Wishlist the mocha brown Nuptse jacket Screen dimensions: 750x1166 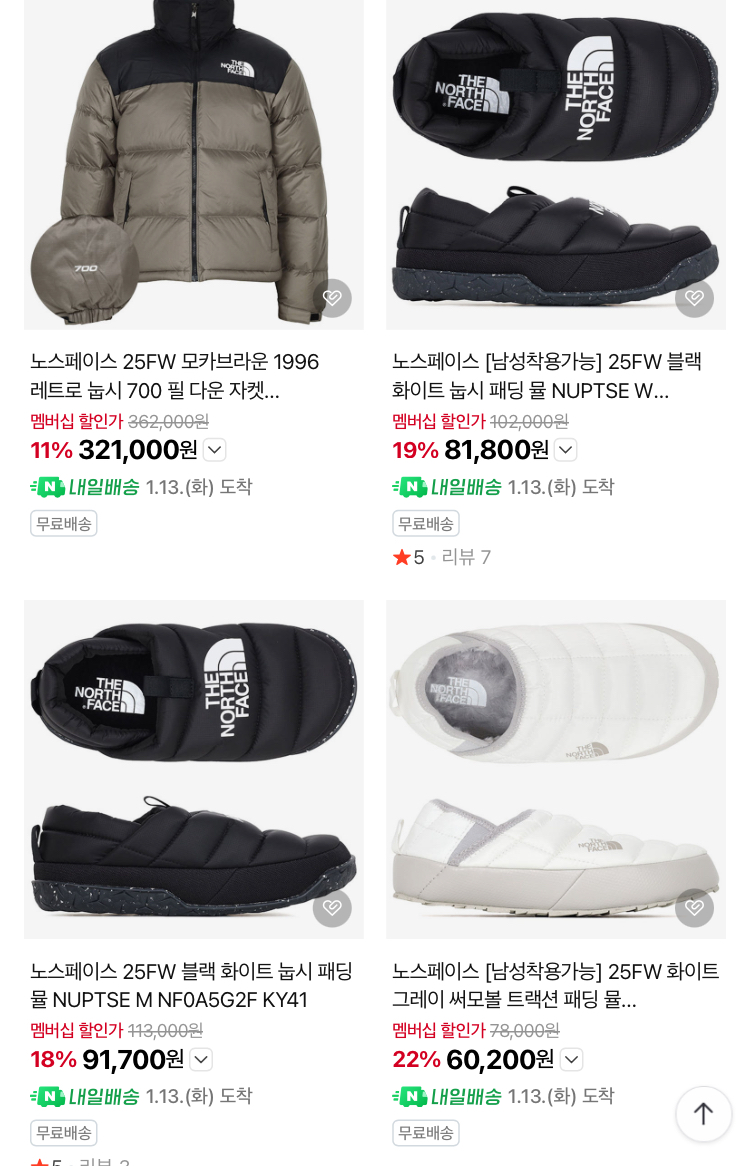coord(332,298)
